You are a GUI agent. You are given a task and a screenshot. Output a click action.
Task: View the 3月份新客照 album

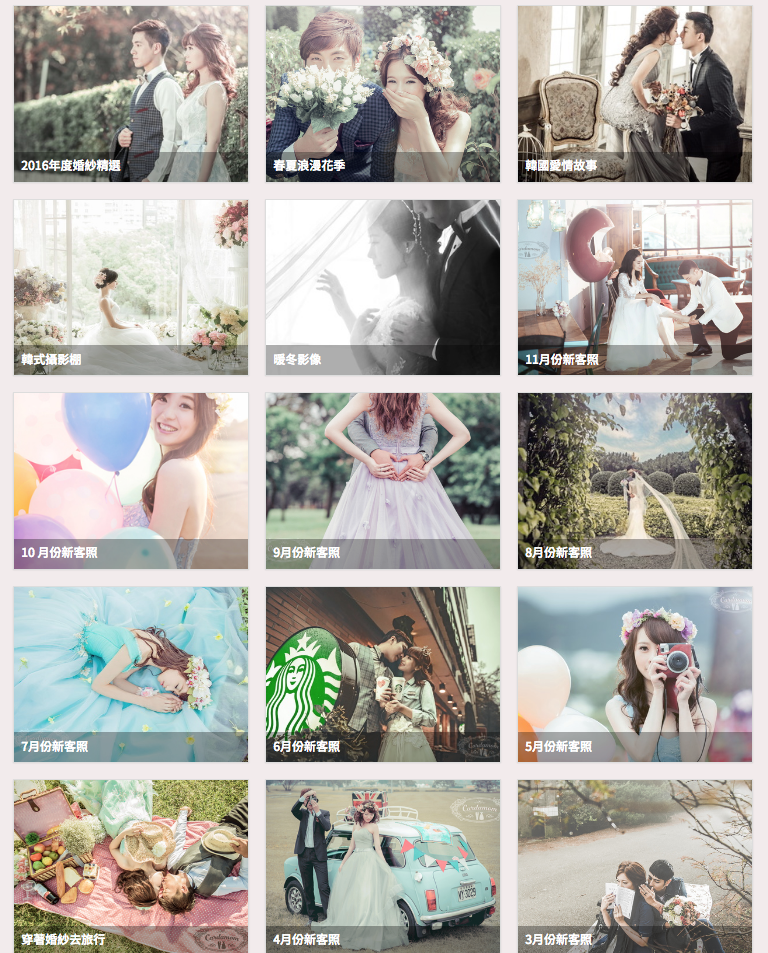(x=634, y=865)
